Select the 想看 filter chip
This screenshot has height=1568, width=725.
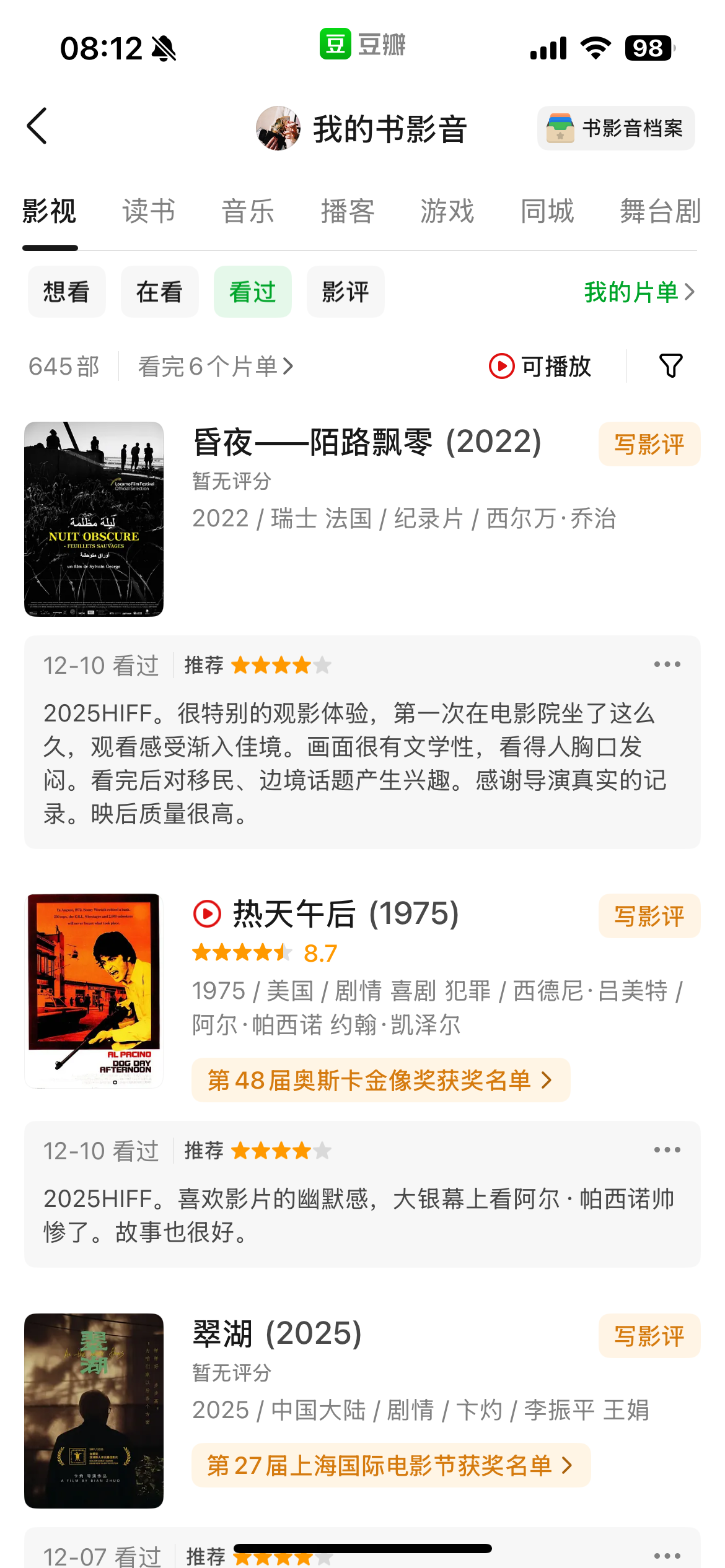point(66,292)
